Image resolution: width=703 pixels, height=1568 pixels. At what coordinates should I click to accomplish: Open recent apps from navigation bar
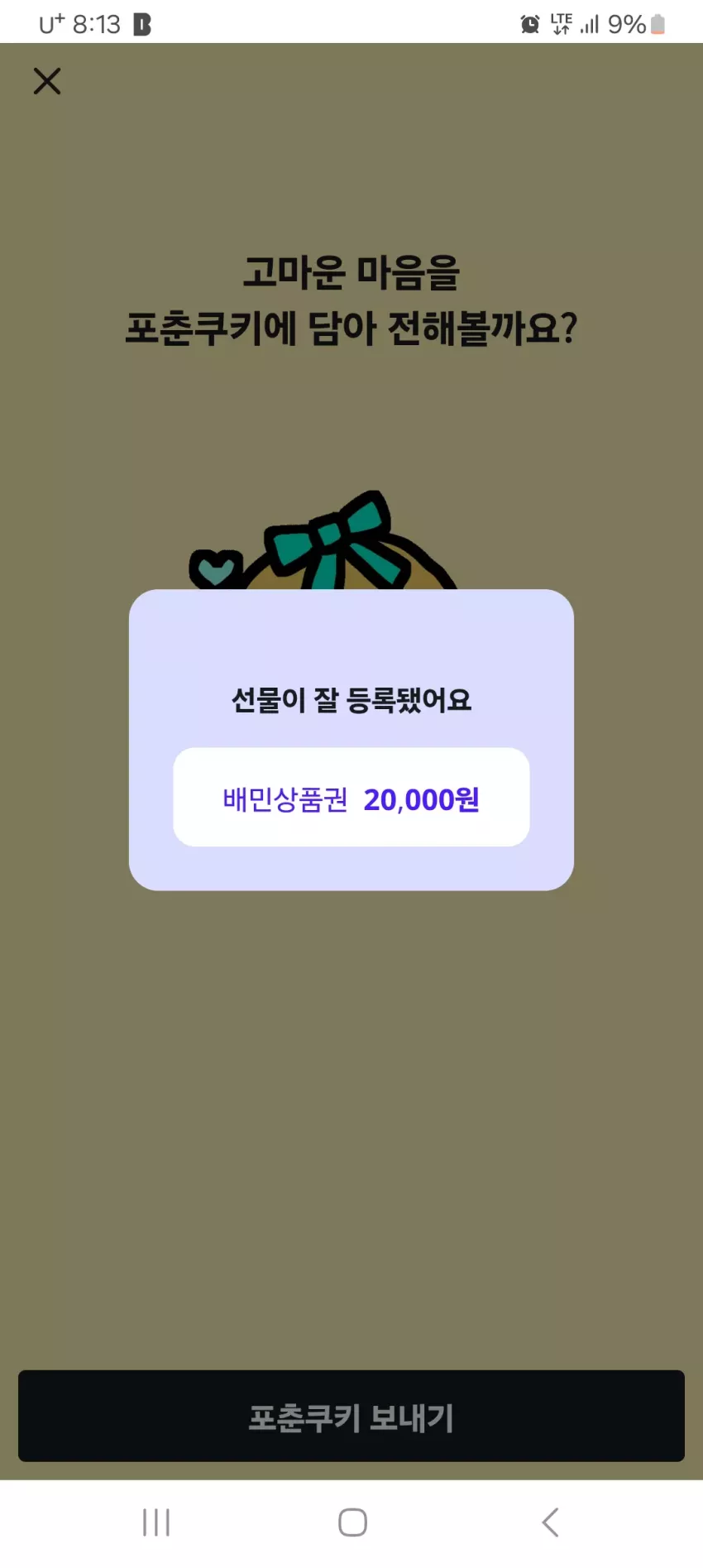click(156, 1522)
